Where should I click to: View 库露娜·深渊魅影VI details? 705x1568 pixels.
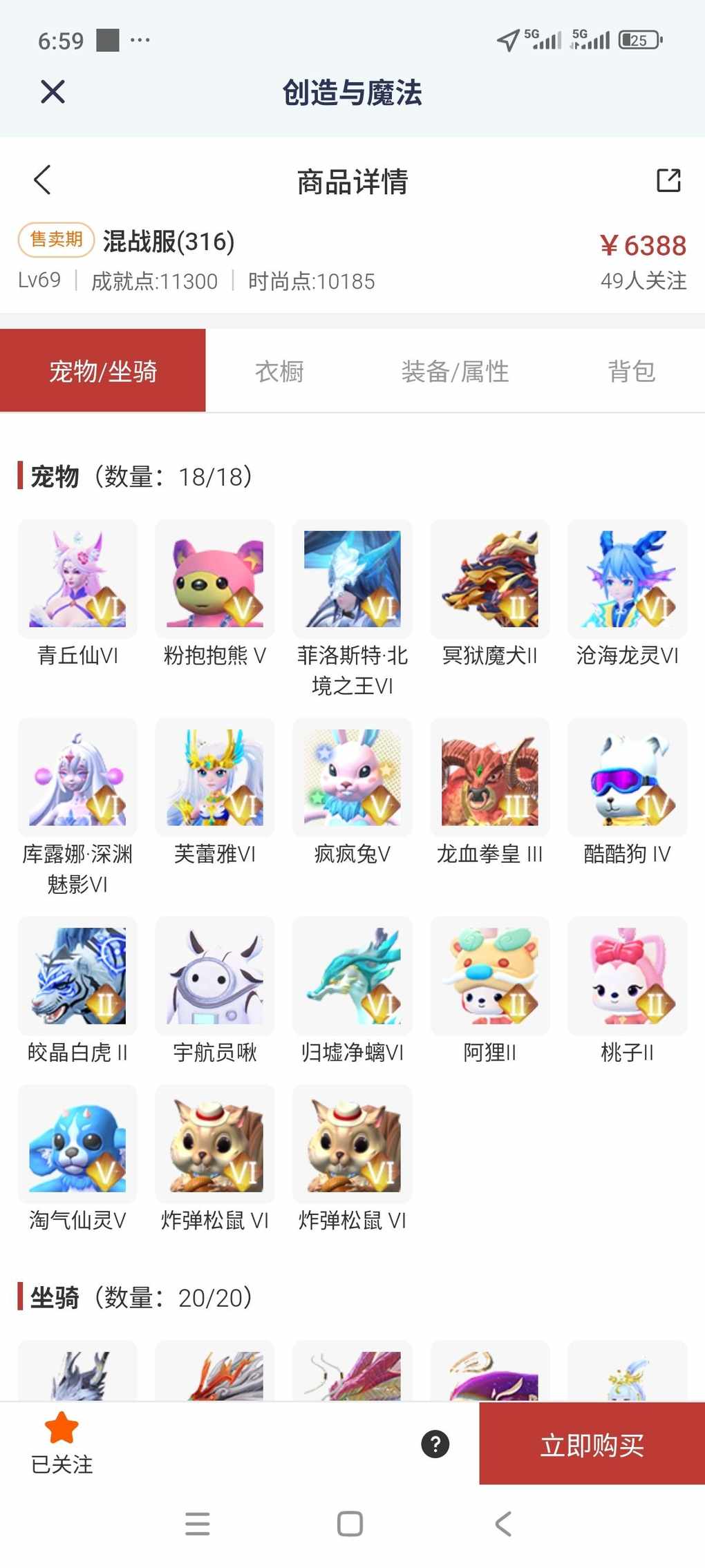click(77, 778)
